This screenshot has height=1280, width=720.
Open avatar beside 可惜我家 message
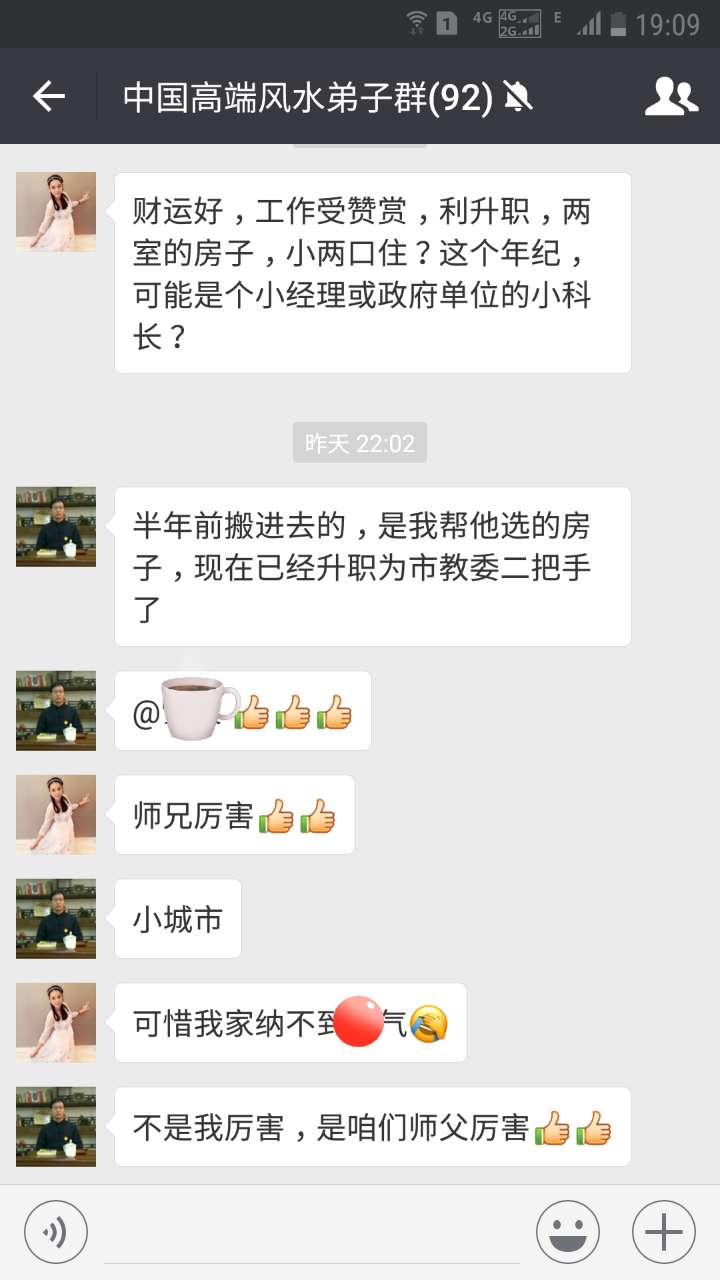tap(56, 1023)
